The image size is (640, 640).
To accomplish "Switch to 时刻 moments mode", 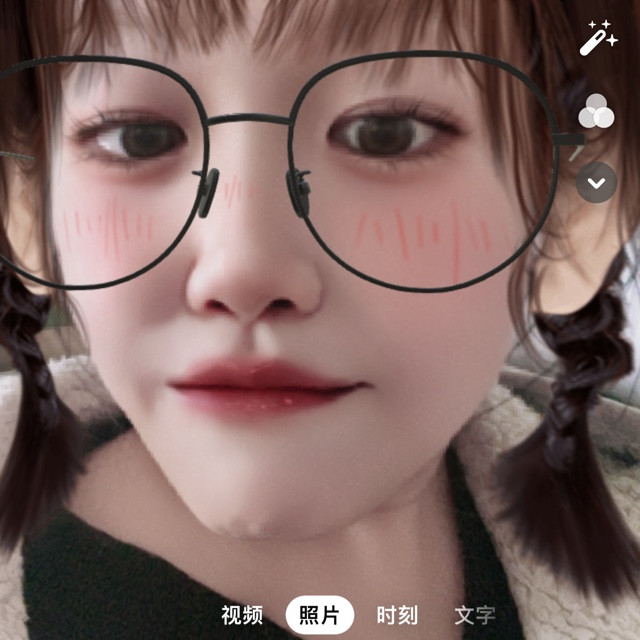I will pos(397,615).
